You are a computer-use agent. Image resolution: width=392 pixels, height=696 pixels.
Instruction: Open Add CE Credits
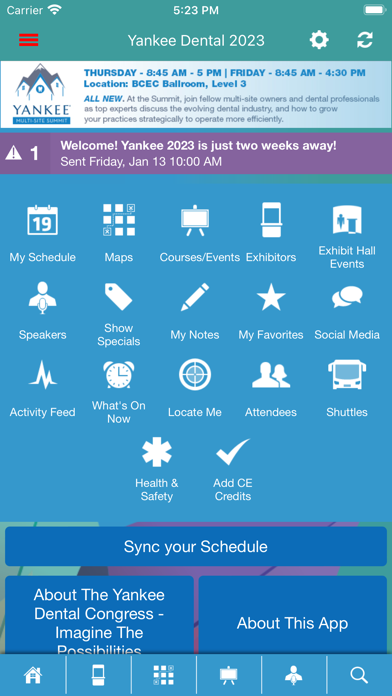pos(233,469)
